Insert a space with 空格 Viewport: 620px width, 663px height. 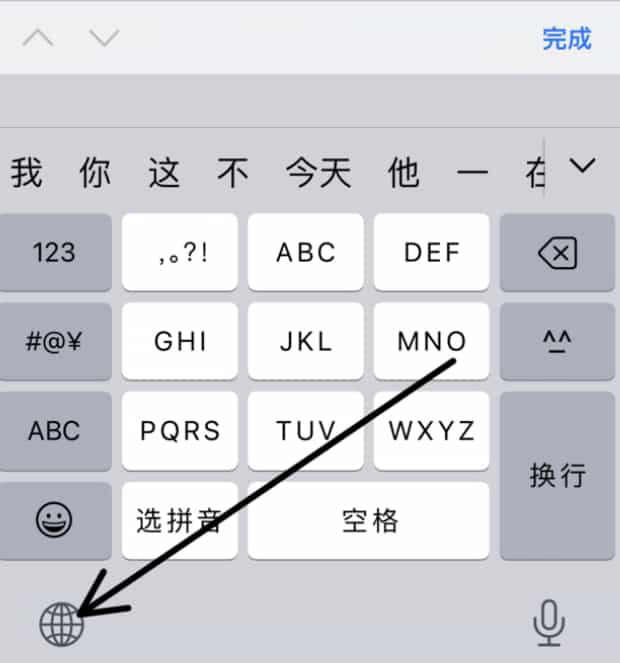[x=369, y=520]
